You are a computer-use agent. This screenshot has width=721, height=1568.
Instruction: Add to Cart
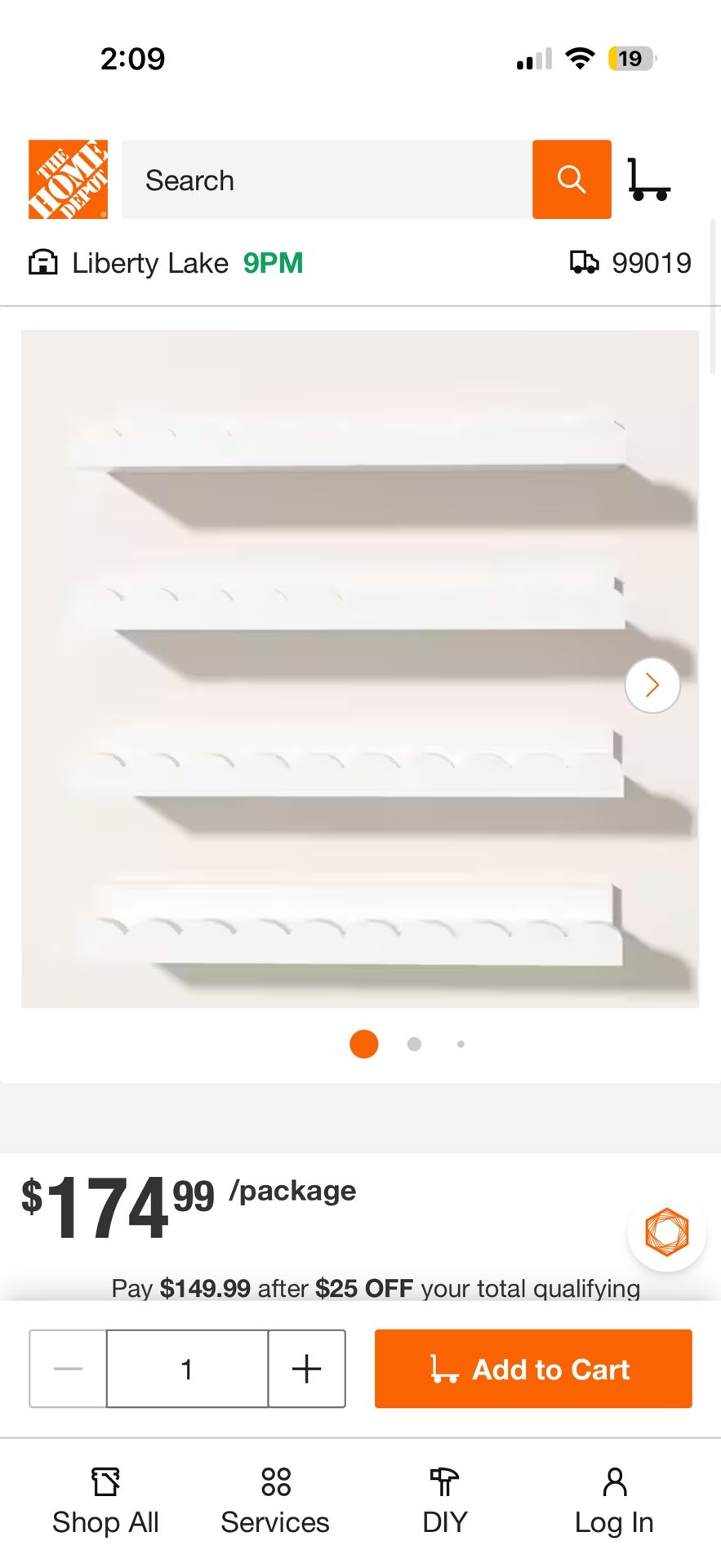[533, 1369]
